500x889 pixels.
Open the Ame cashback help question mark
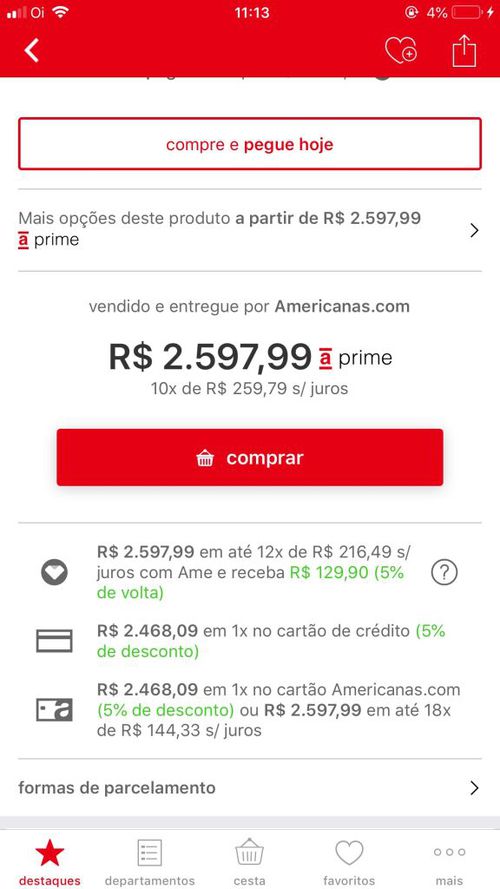pyautogui.click(x=444, y=573)
